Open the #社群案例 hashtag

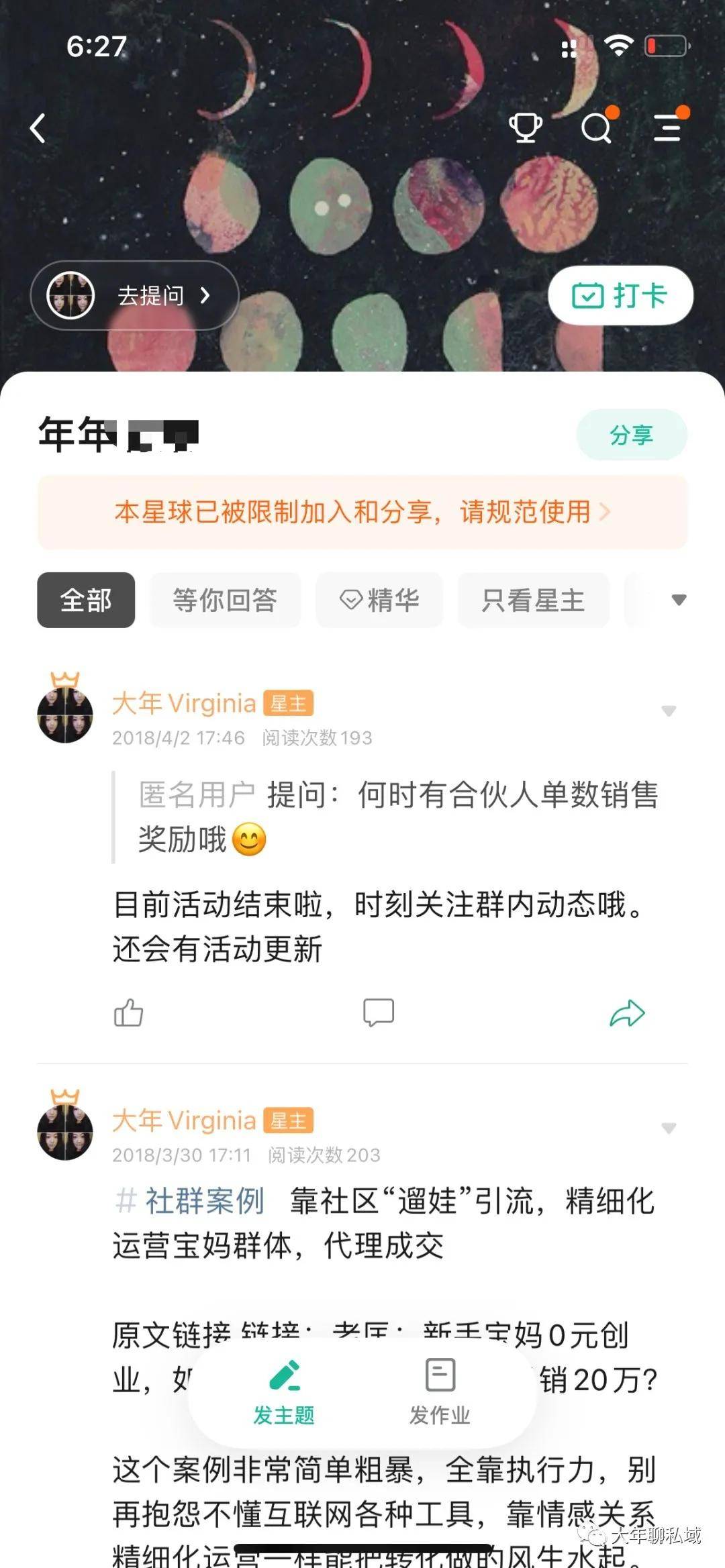[x=191, y=1201]
